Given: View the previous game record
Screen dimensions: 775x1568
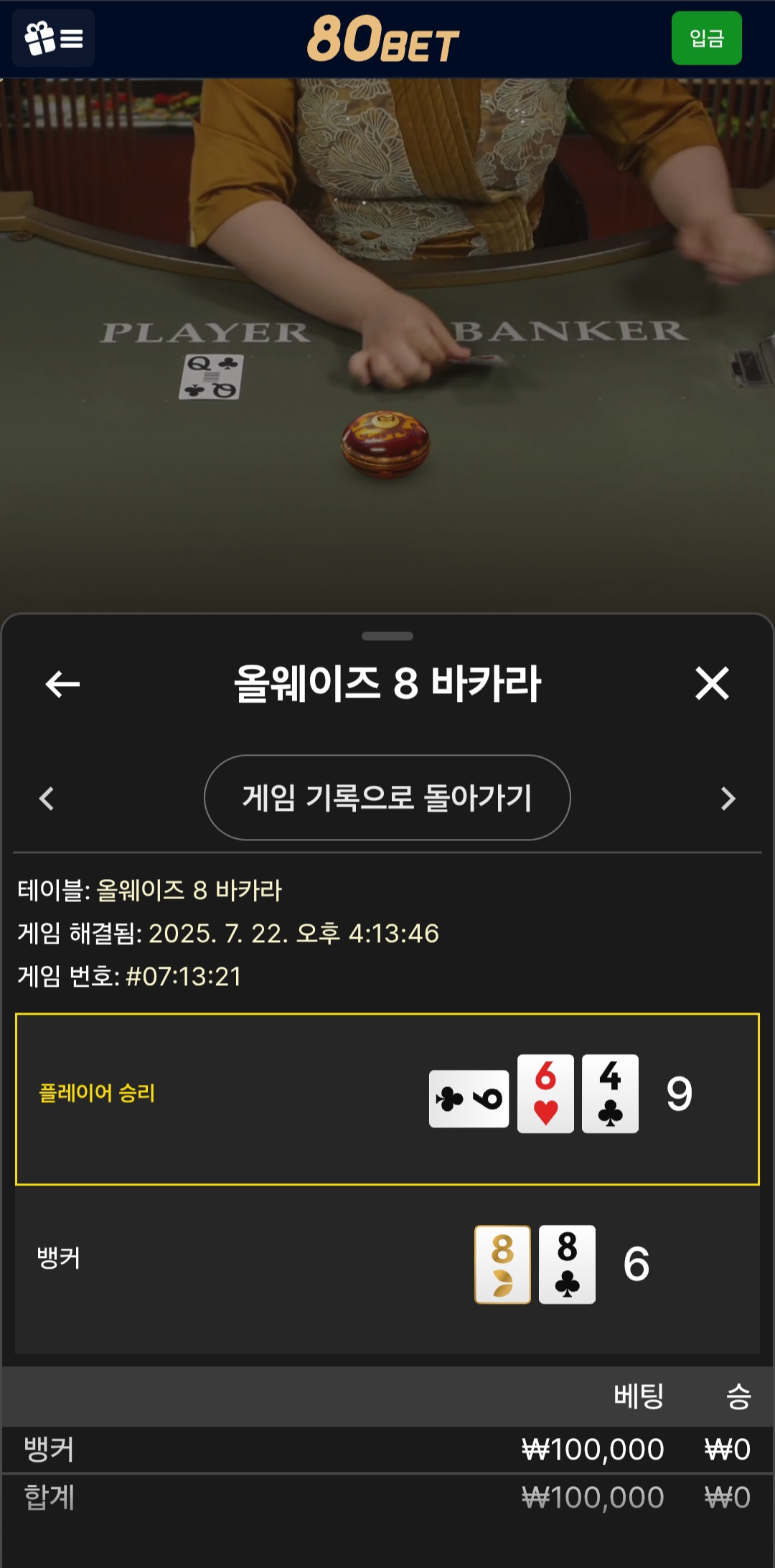Looking at the screenshot, I should (x=47, y=798).
